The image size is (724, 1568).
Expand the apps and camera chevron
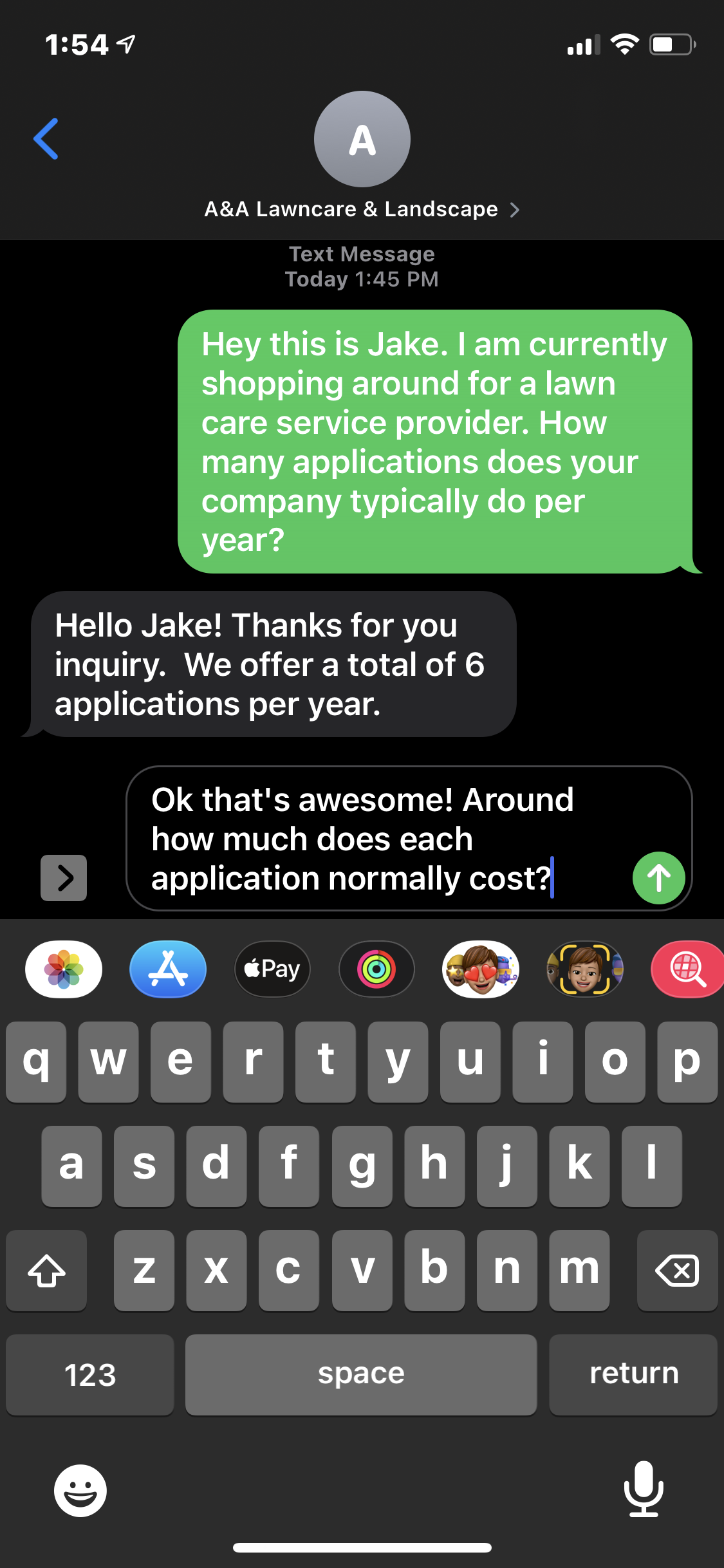(64, 878)
